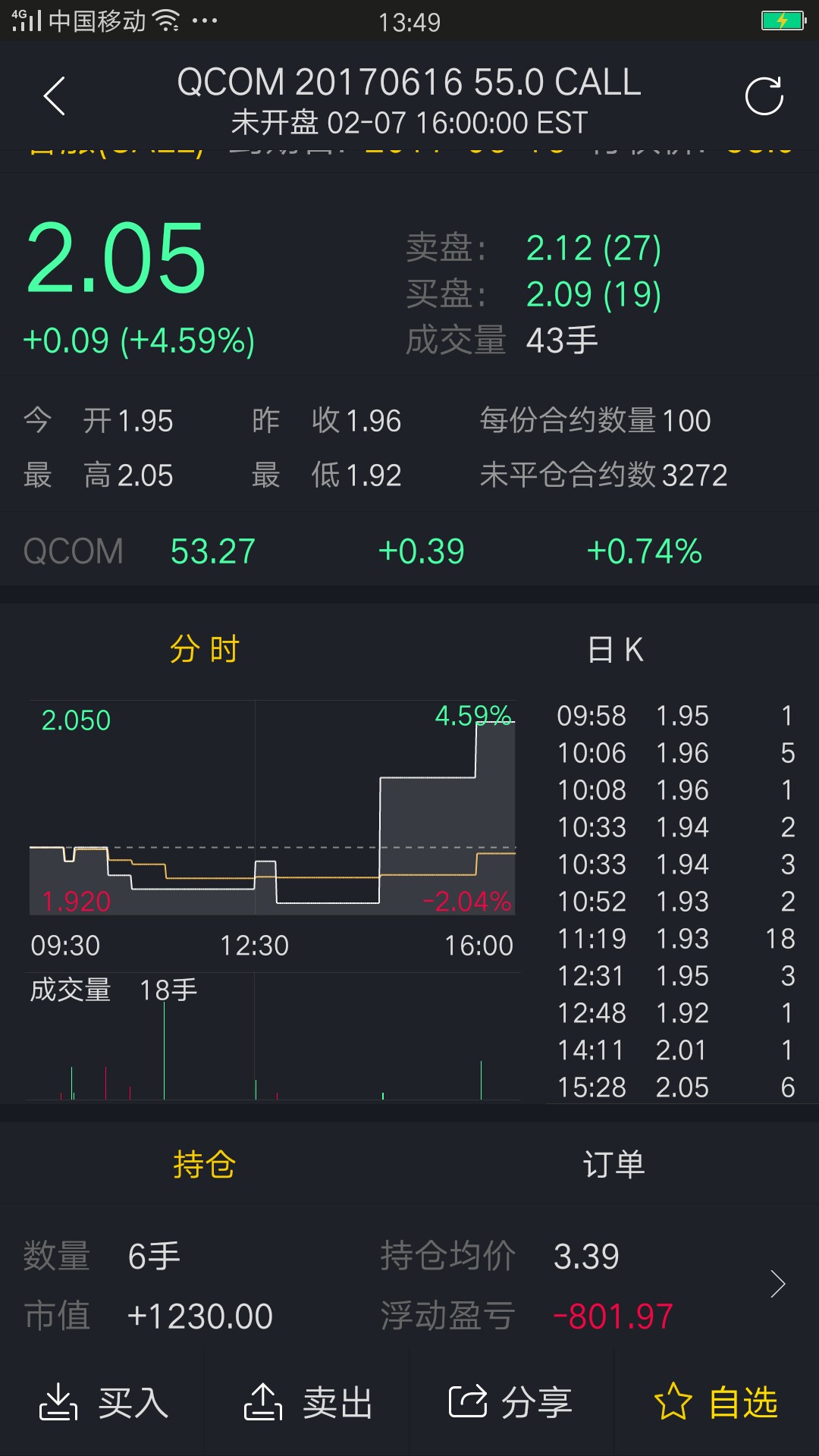Tap 卖出 to sell this option
This screenshot has height=1456, width=819.
[x=308, y=1402]
